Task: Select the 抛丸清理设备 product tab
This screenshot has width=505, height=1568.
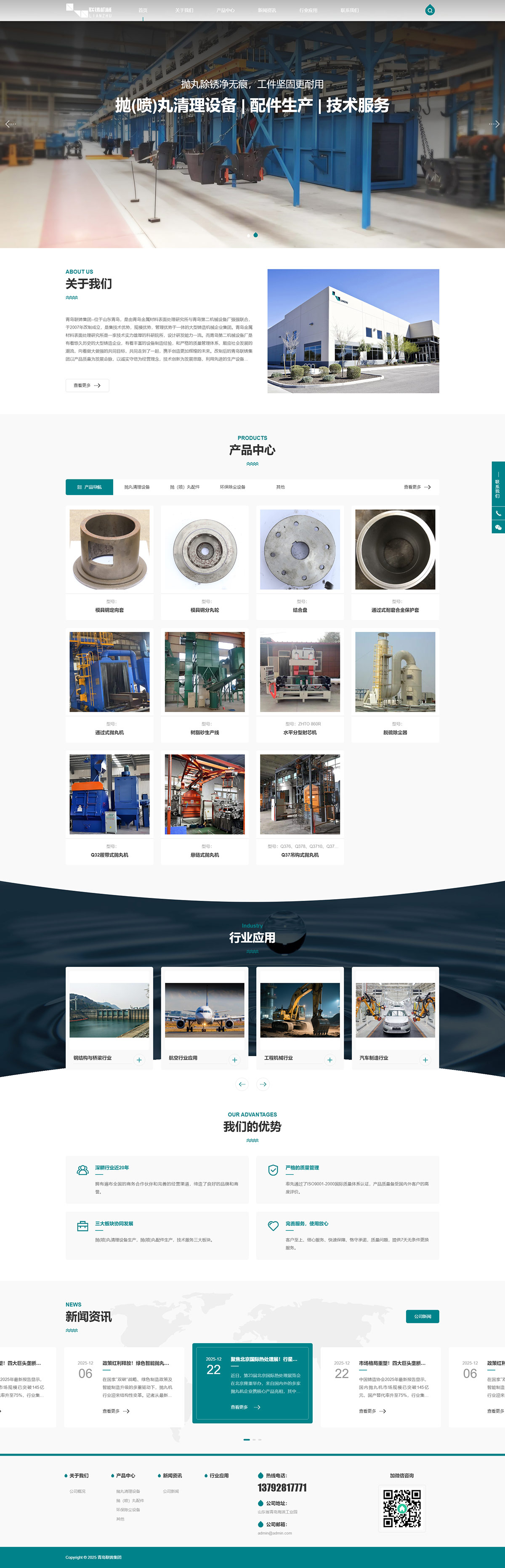Action: pos(137,487)
